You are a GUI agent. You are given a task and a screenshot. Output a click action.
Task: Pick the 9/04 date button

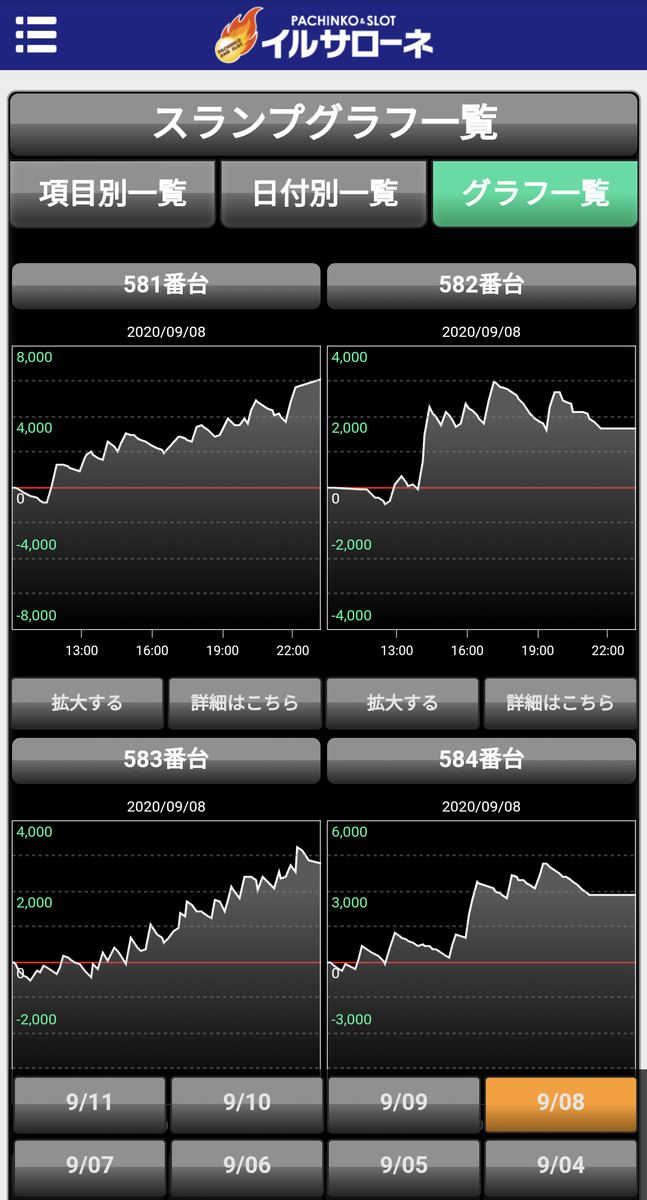point(561,1167)
